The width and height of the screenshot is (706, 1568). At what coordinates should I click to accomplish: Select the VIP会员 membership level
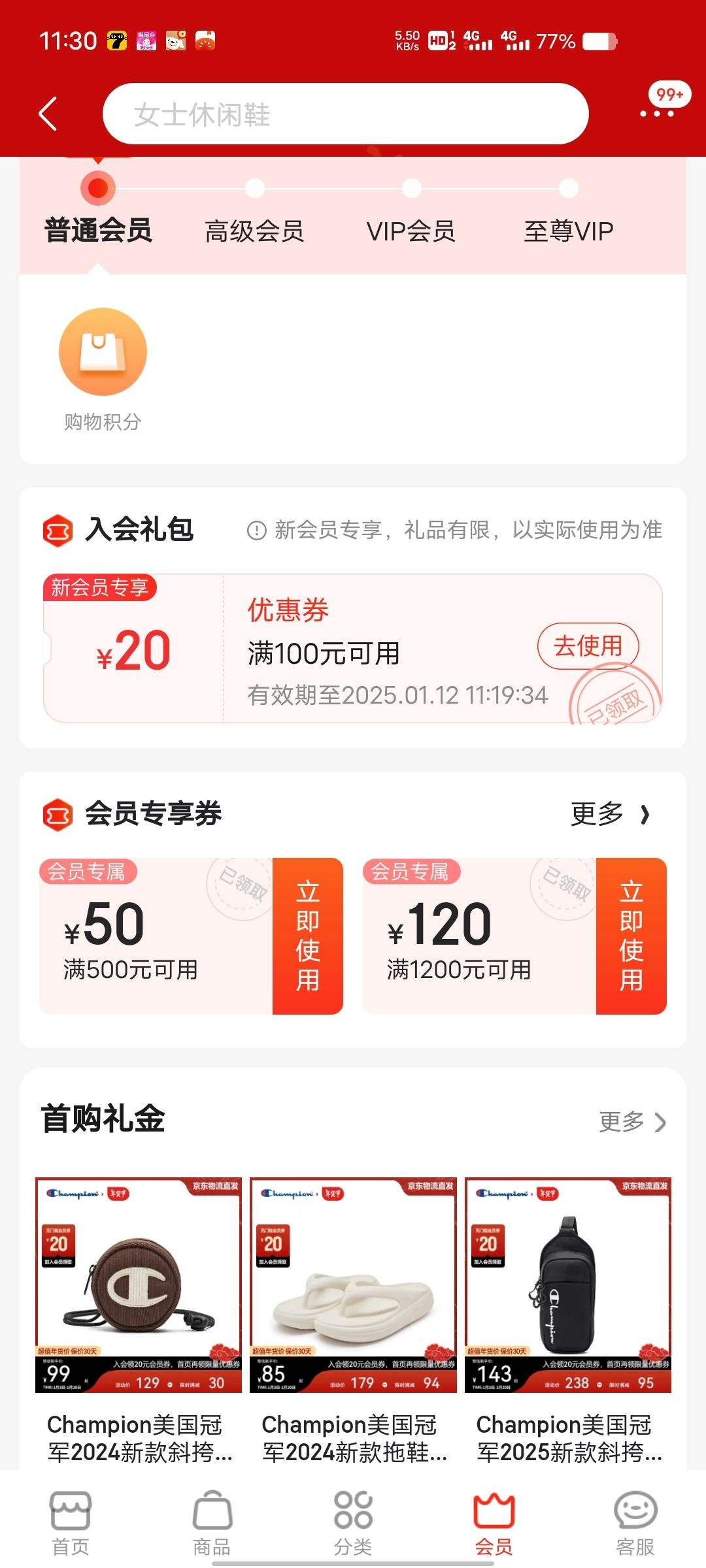click(411, 231)
